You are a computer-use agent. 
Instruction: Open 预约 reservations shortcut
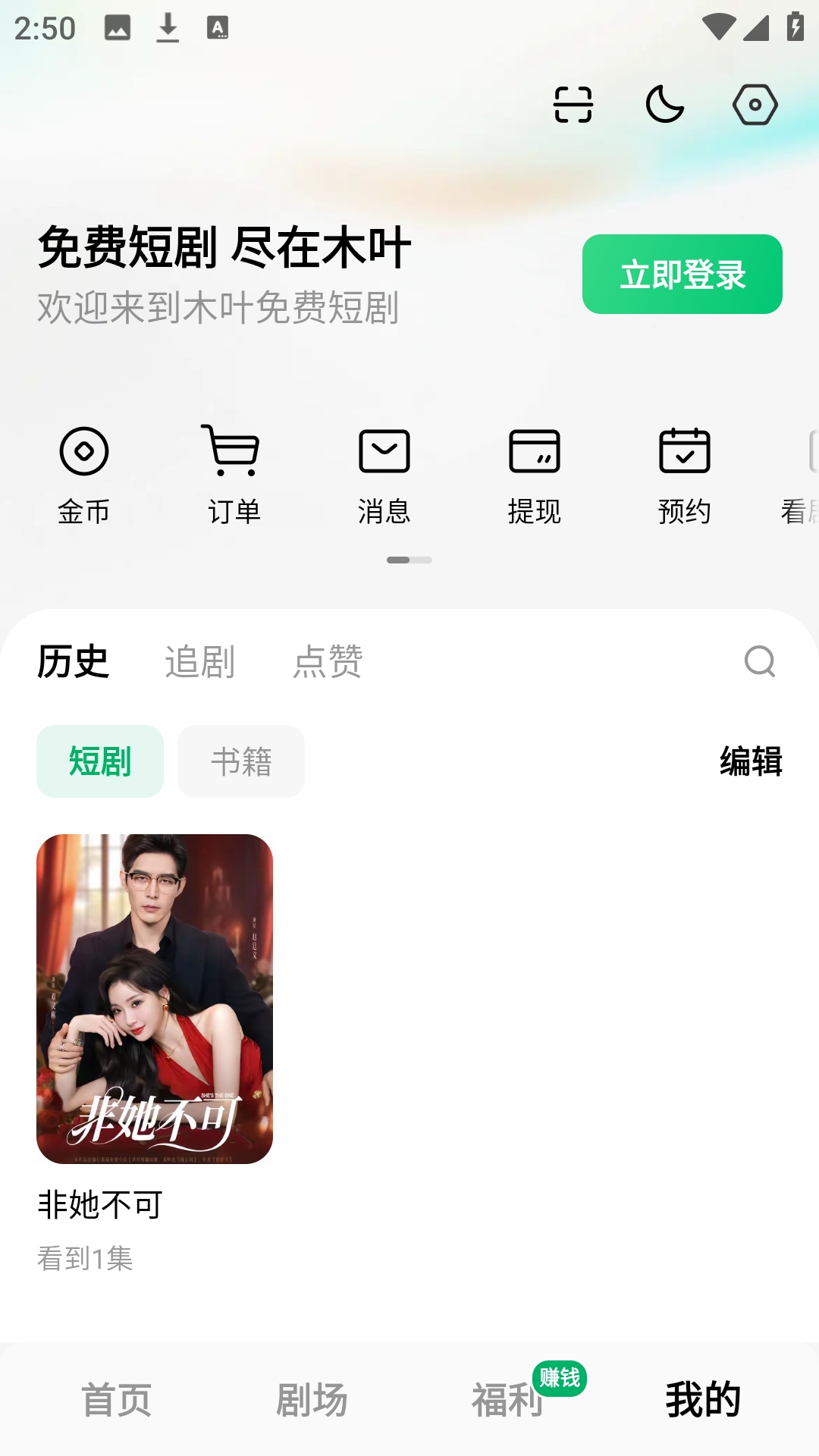tap(684, 475)
